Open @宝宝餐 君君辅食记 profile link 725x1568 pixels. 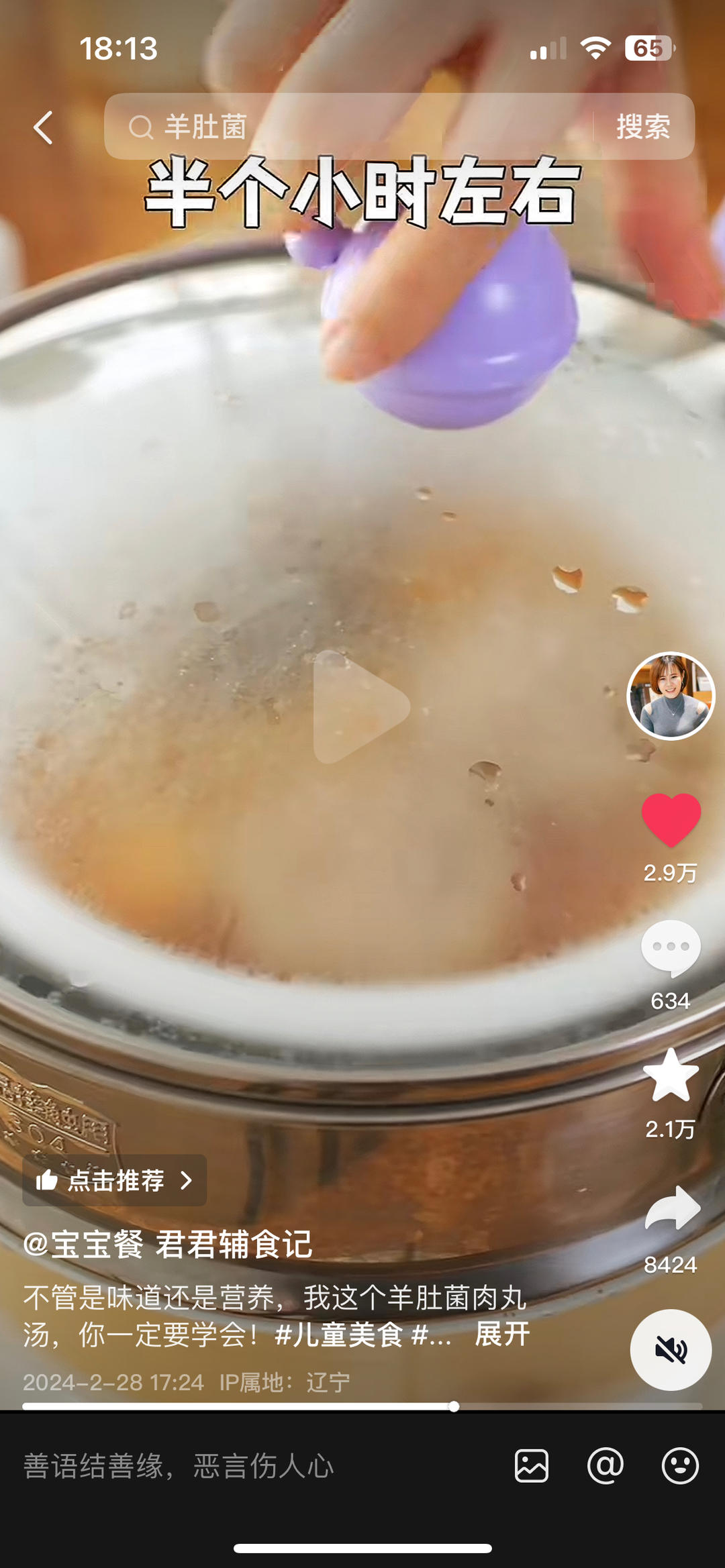point(168,1244)
